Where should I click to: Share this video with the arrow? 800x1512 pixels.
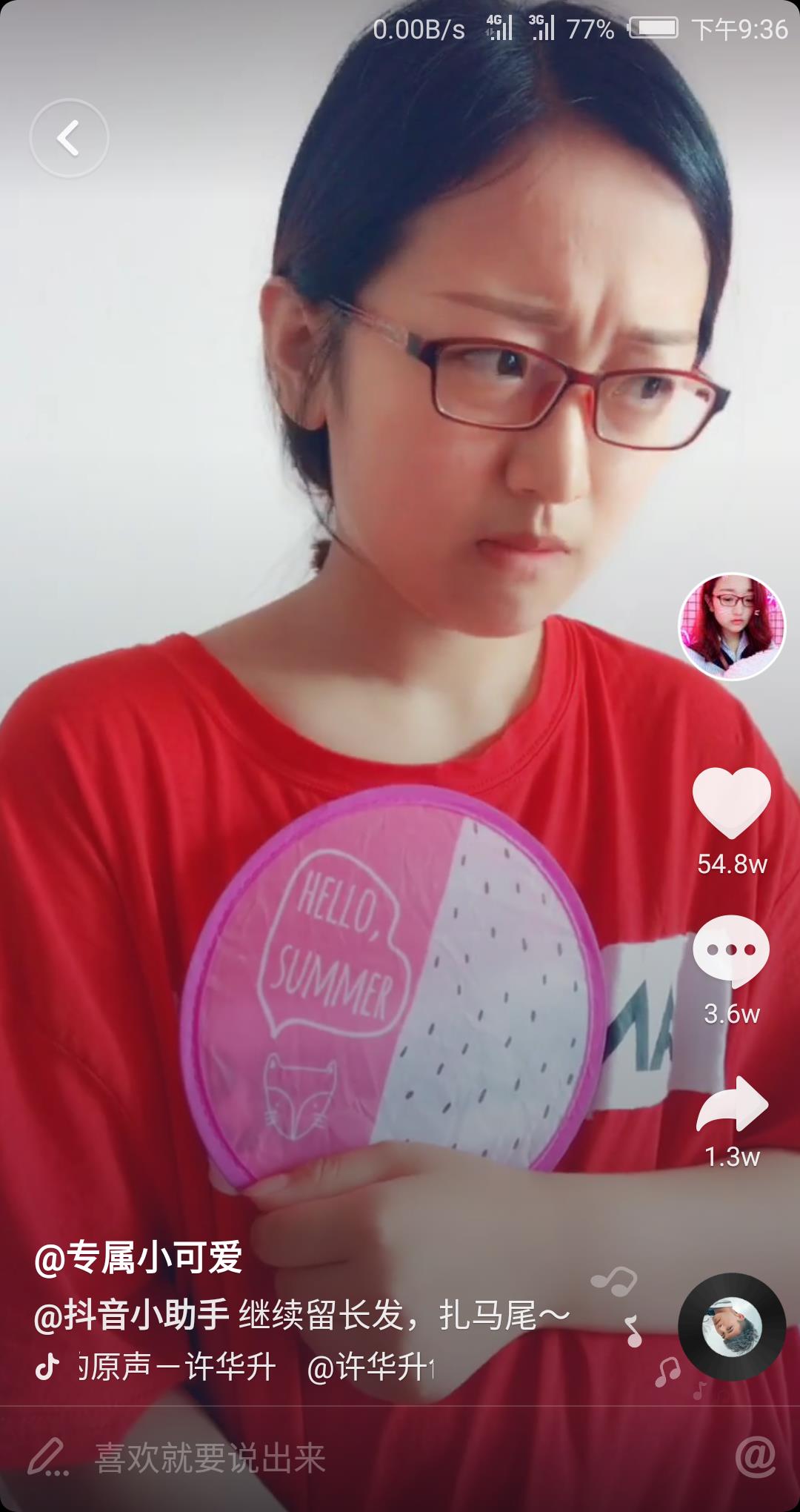tap(732, 1104)
